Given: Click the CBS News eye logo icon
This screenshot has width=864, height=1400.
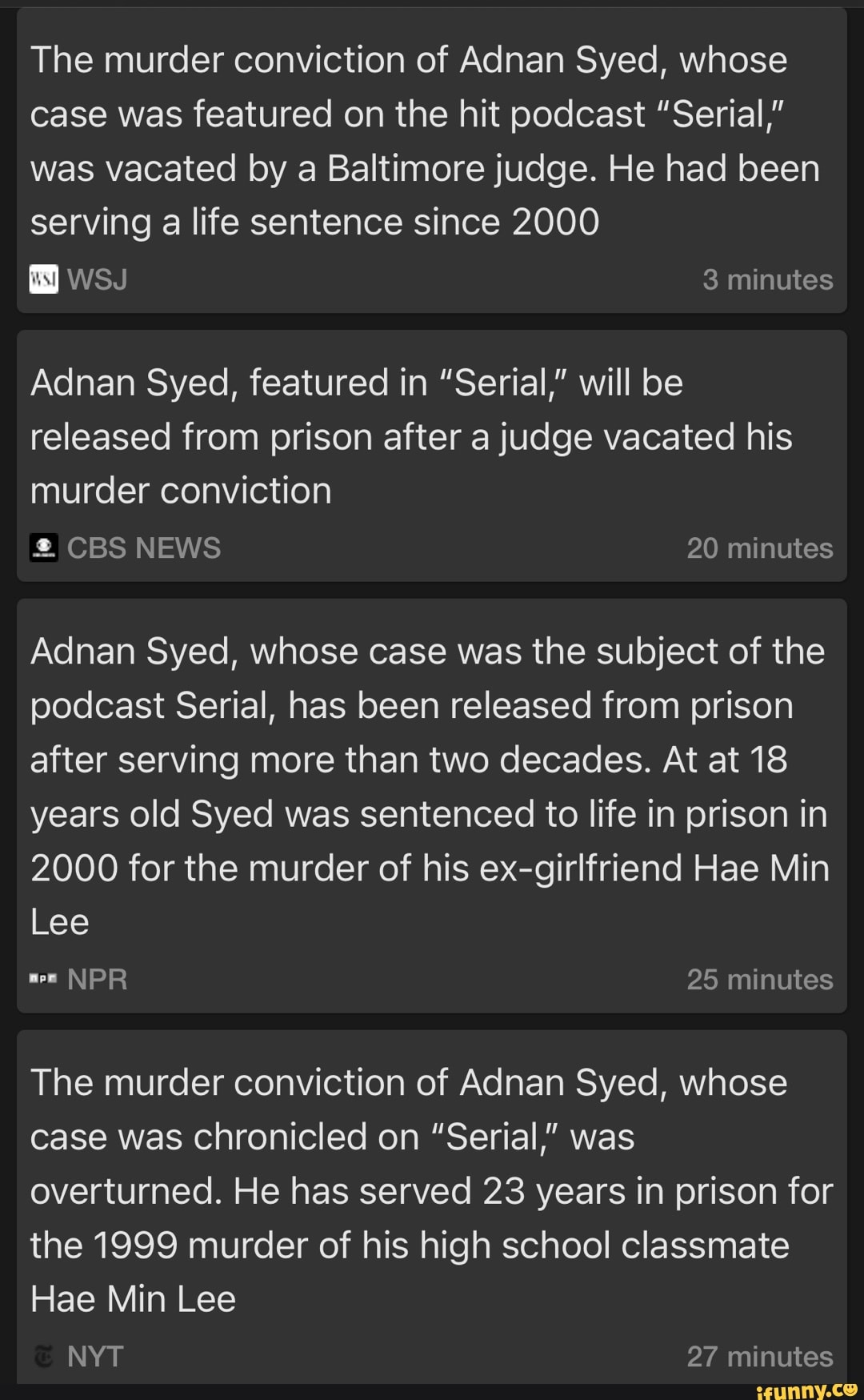Looking at the screenshot, I should [x=44, y=548].
